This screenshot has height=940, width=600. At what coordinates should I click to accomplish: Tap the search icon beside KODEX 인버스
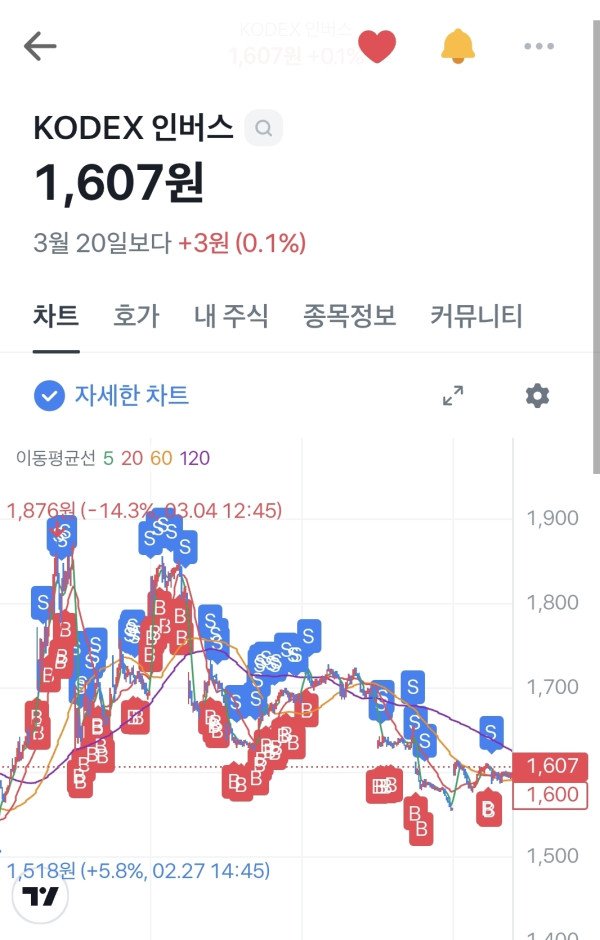tap(263, 128)
